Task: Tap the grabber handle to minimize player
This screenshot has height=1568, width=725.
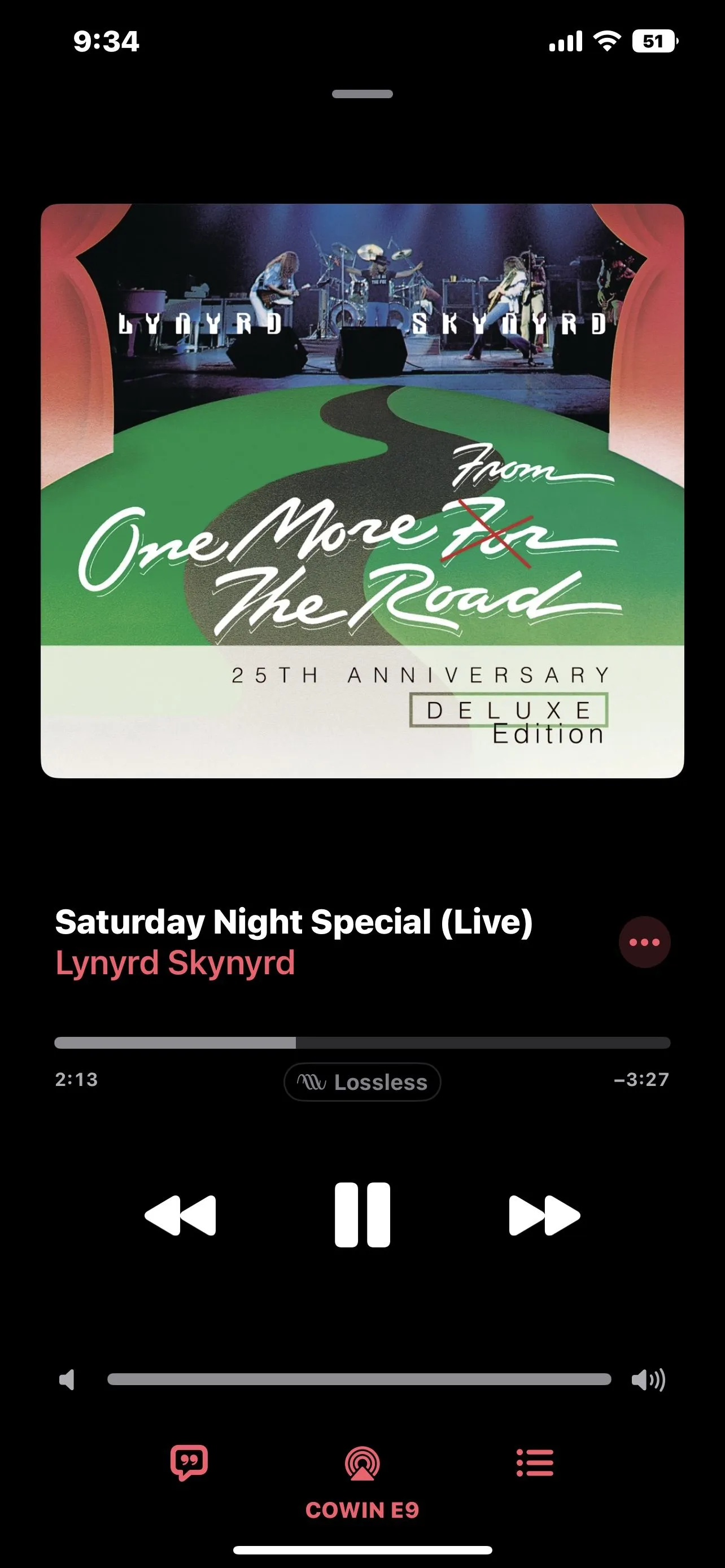Action: 362,94
